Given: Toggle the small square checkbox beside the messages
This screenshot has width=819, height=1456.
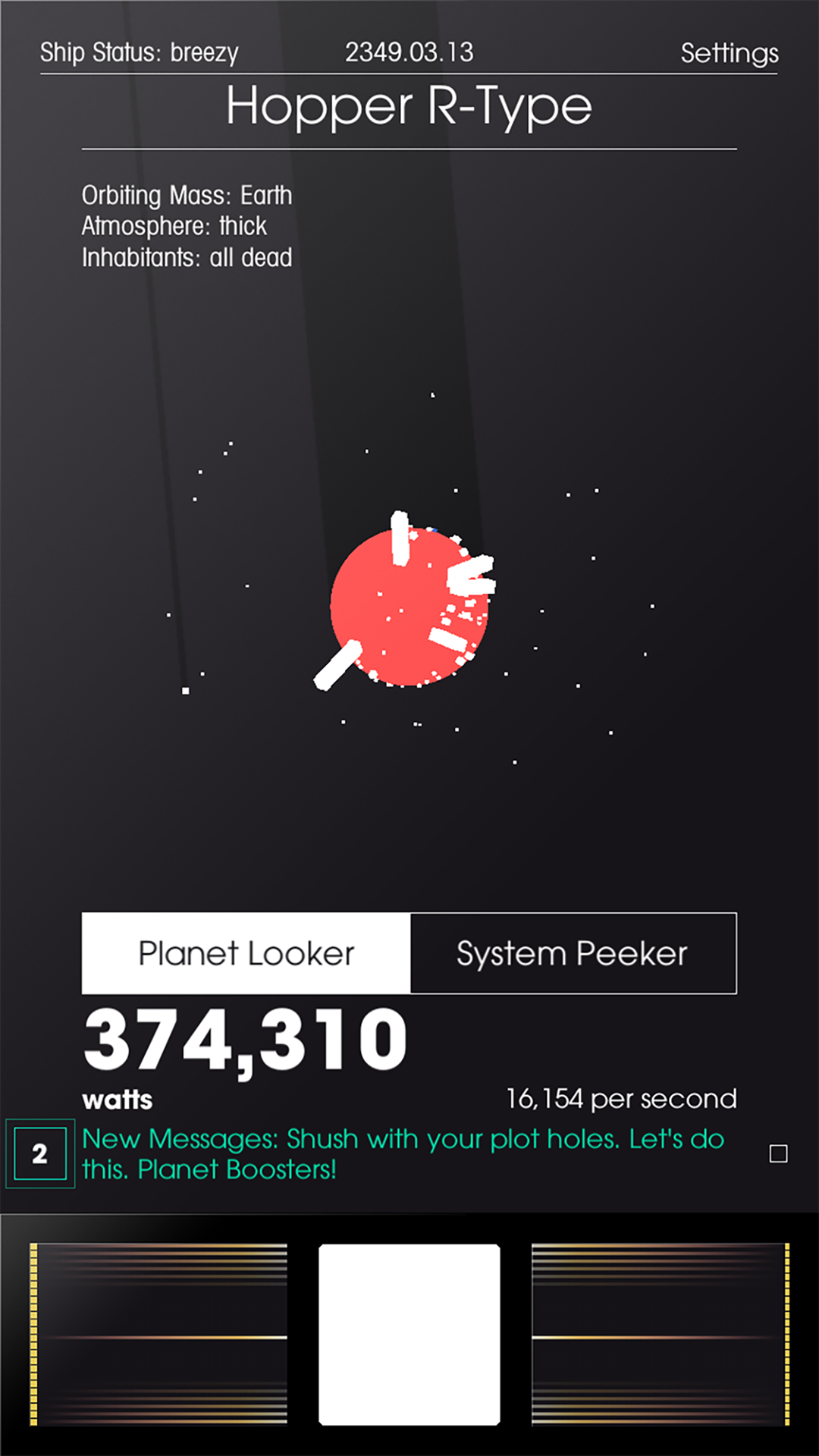Looking at the screenshot, I should pyautogui.click(x=777, y=1154).
